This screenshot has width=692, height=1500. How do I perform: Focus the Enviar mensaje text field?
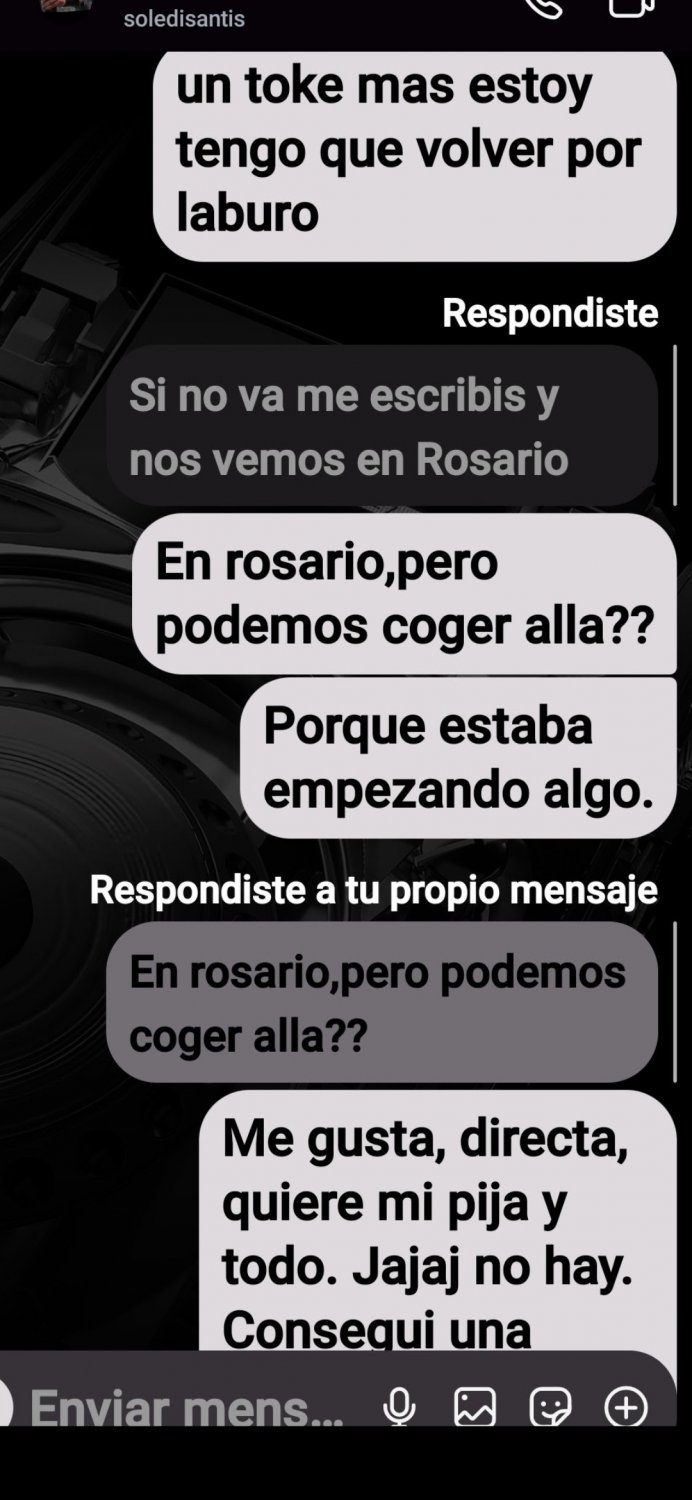[x=187, y=1407]
